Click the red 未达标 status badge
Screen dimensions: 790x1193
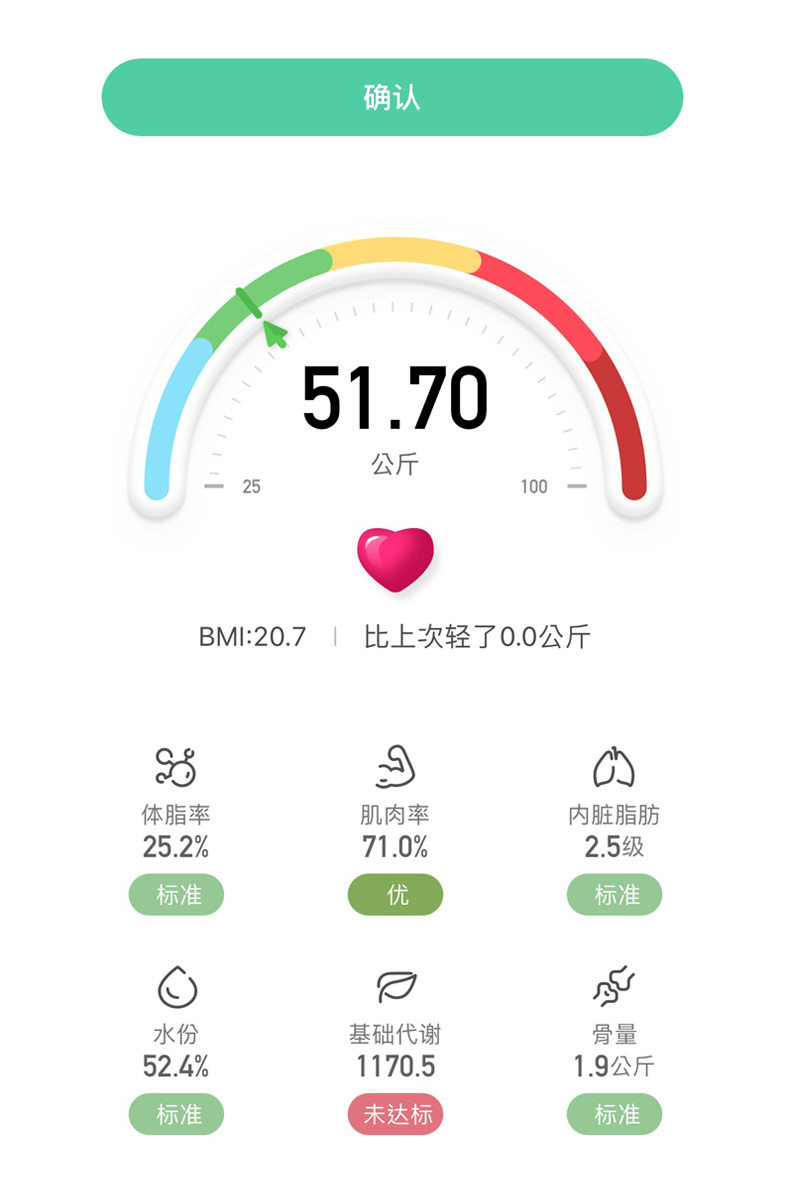point(395,1114)
